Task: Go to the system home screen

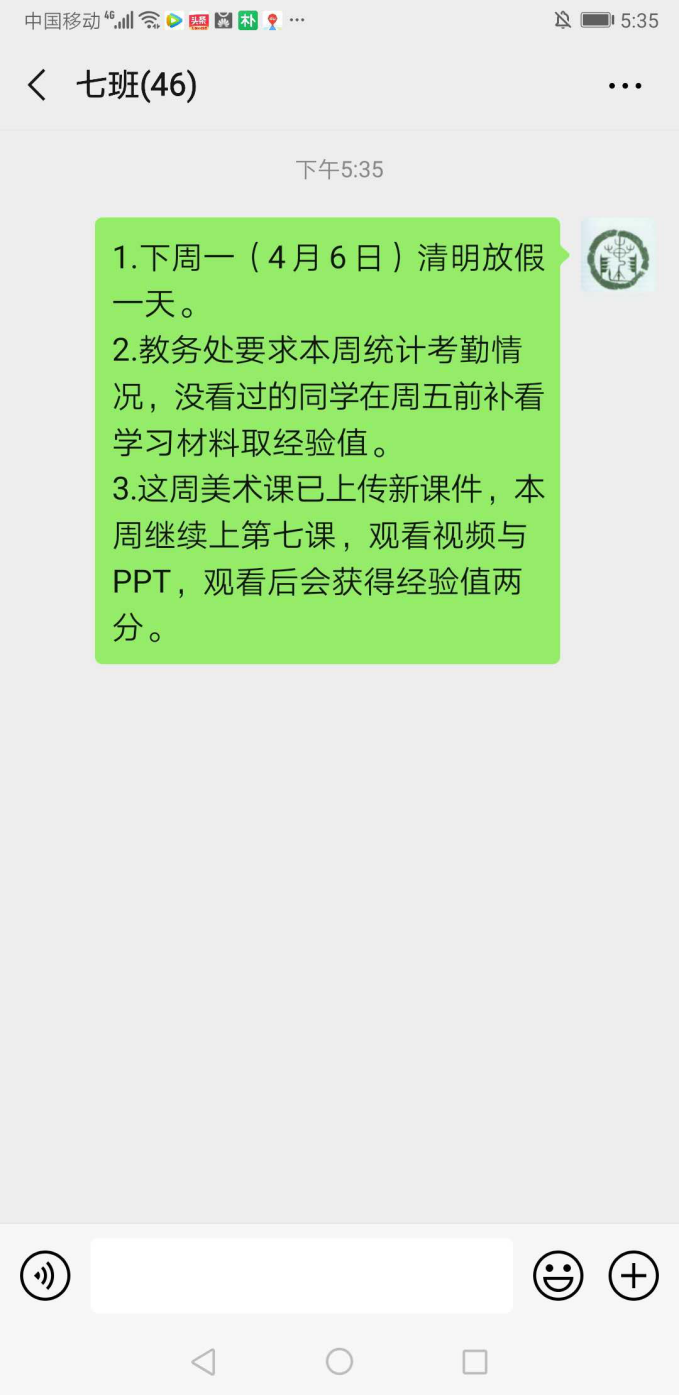Action: pos(339,1361)
